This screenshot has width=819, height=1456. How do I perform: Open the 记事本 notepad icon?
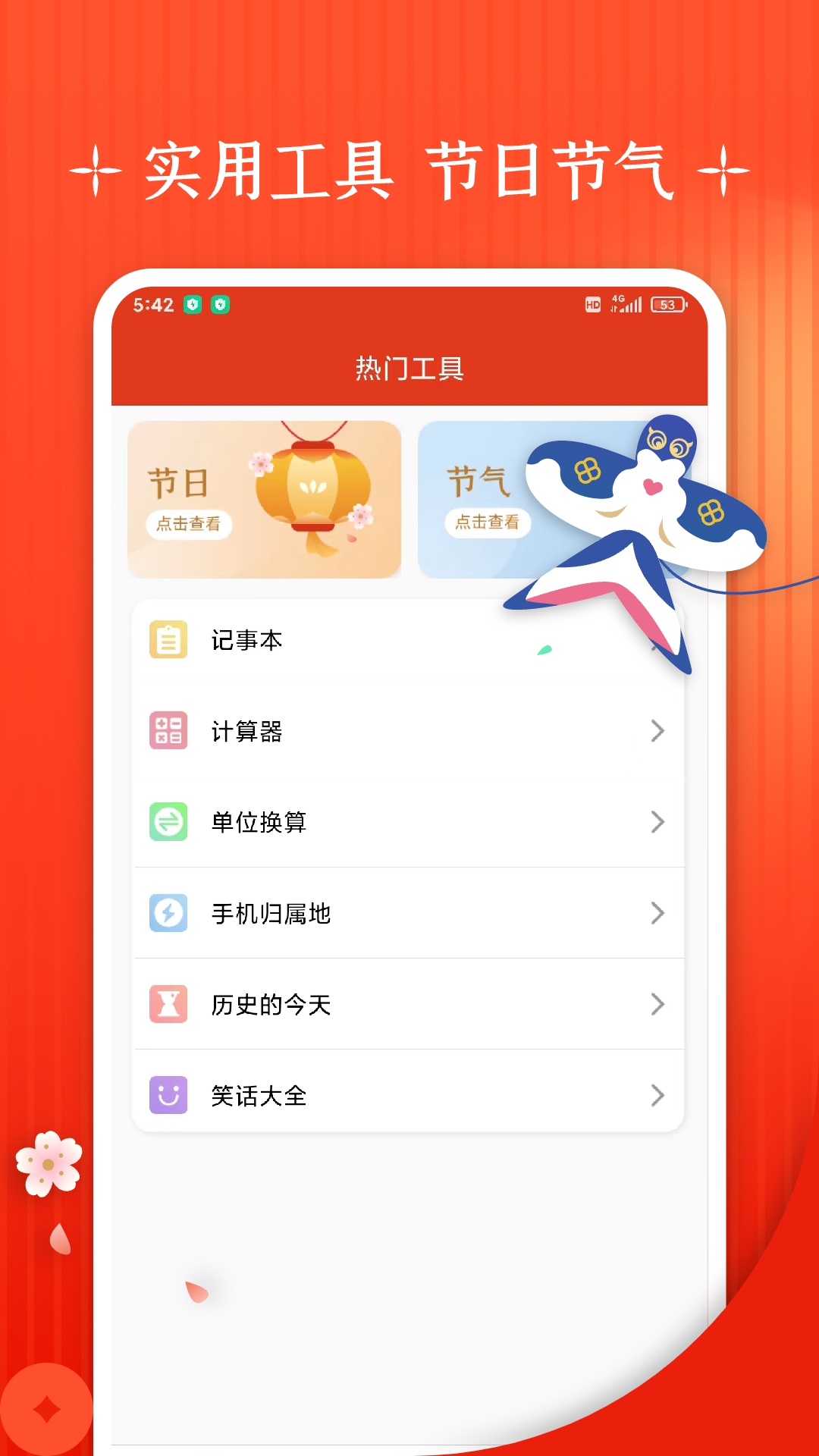(x=168, y=639)
